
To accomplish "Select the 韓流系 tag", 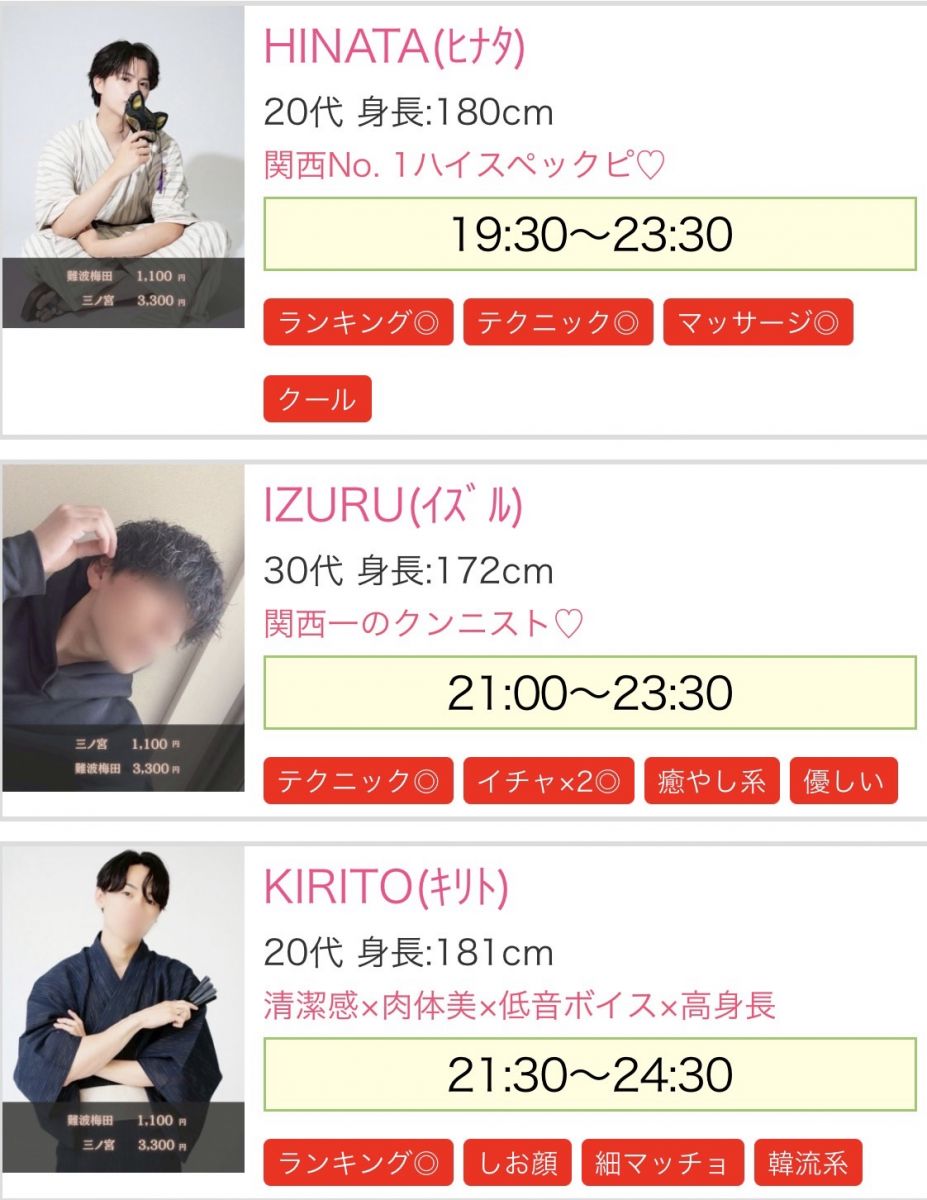I will coord(807,1163).
